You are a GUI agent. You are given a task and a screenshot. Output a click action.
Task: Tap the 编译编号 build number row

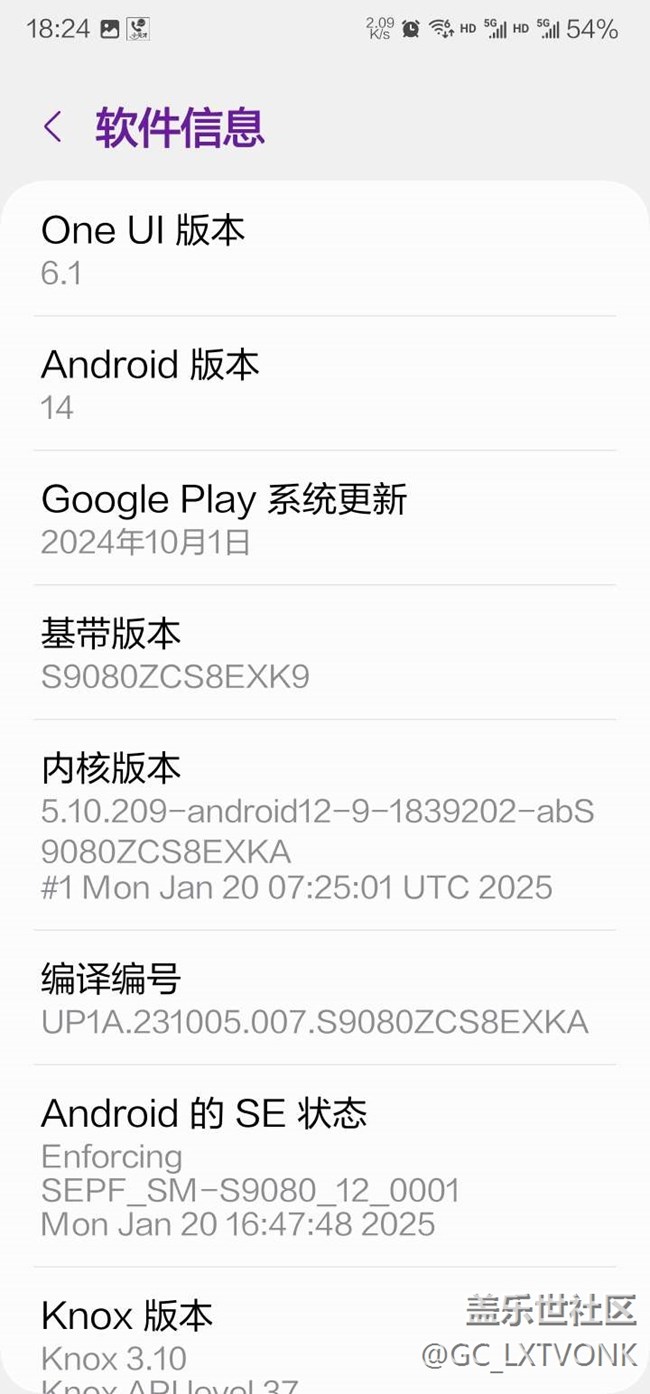click(x=325, y=998)
